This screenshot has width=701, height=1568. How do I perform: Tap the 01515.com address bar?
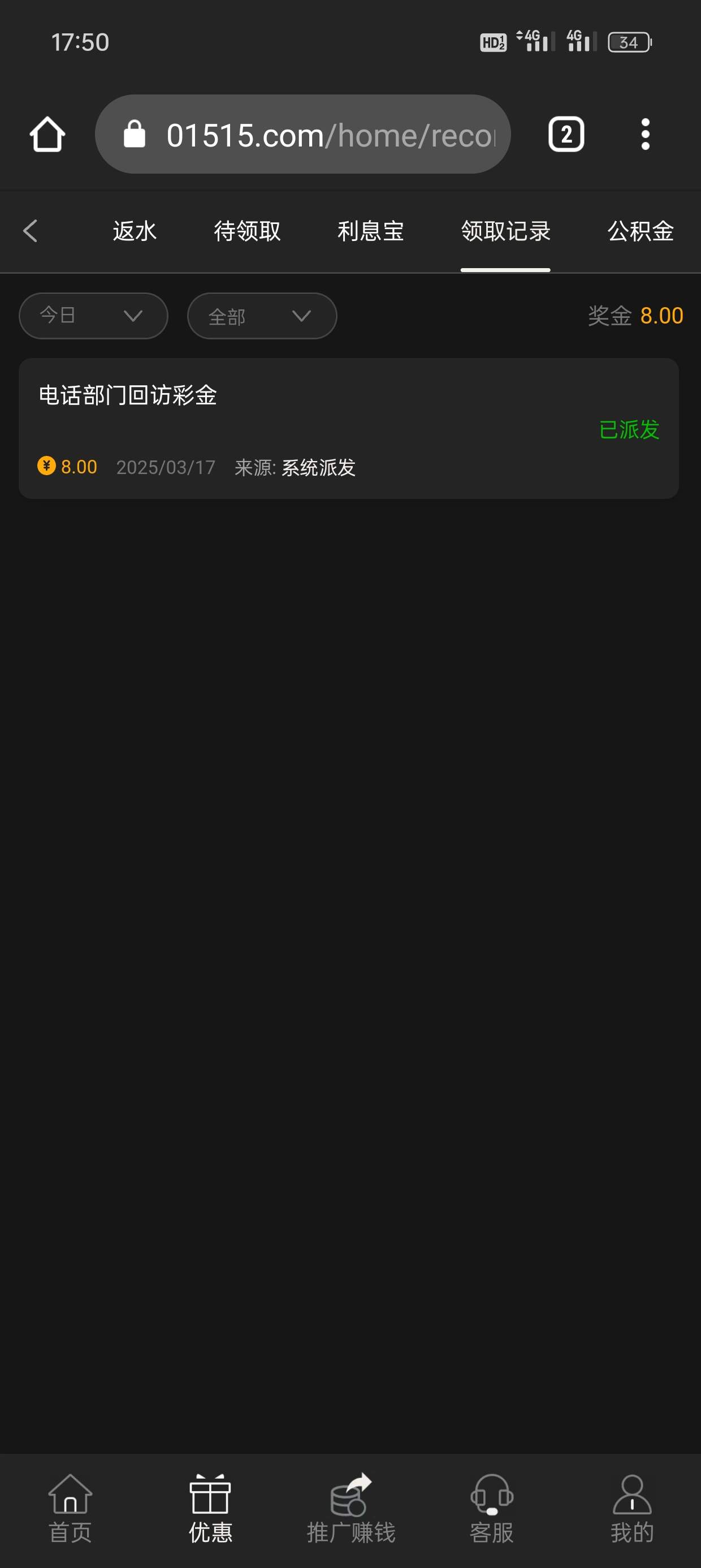pyautogui.click(x=302, y=135)
